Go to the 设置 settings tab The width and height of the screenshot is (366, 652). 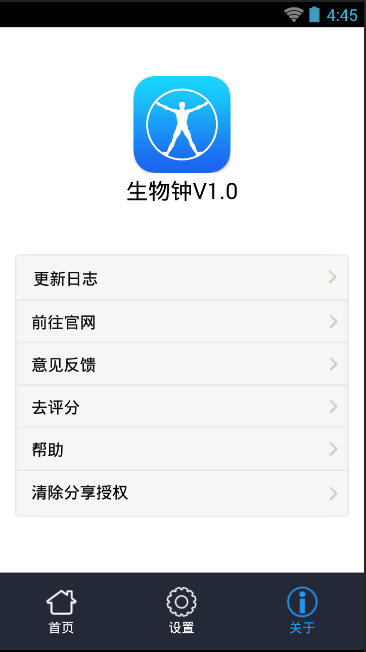(182, 611)
